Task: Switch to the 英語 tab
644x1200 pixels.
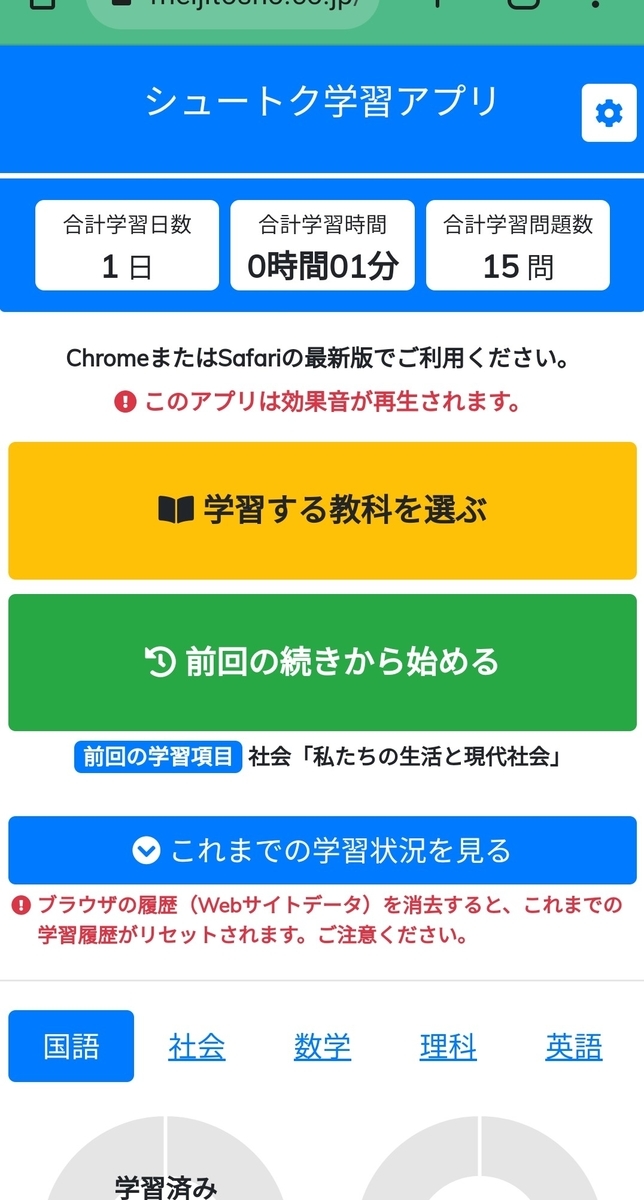Action: 574,1047
